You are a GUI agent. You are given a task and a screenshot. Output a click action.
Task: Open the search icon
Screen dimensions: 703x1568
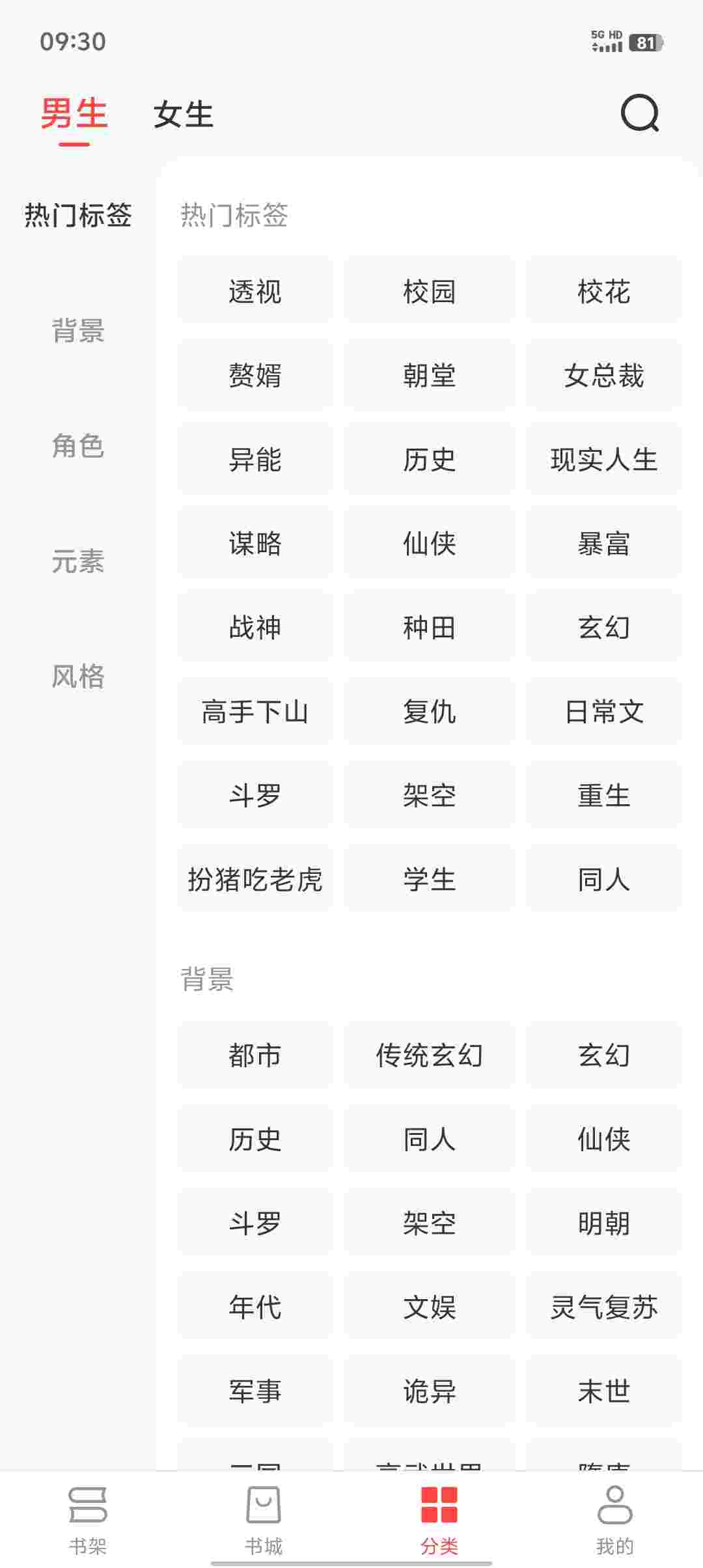click(x=639, y=114)
